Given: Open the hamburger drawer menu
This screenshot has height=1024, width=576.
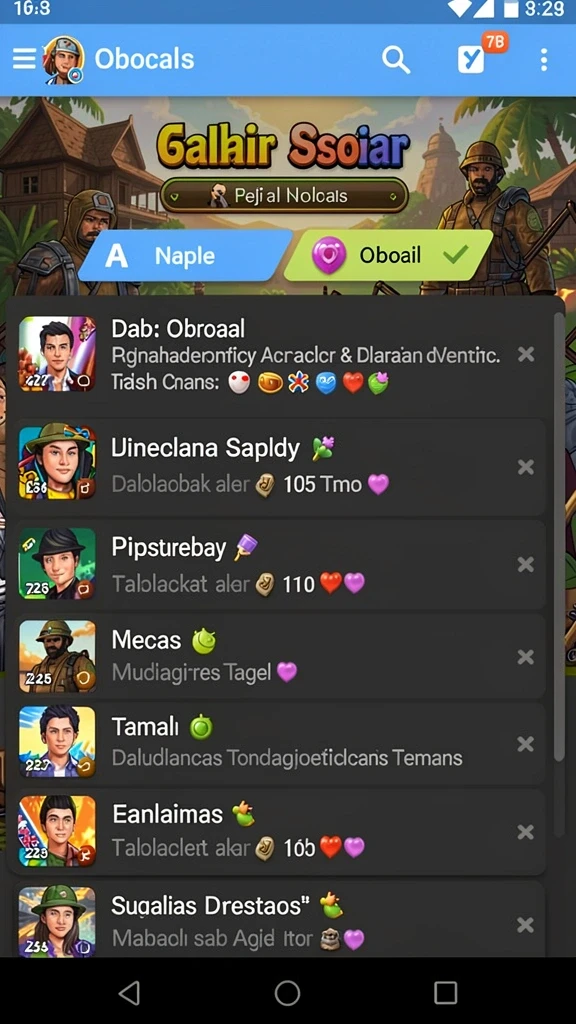Looking at the screenshot, I should (x=24, y=59).
